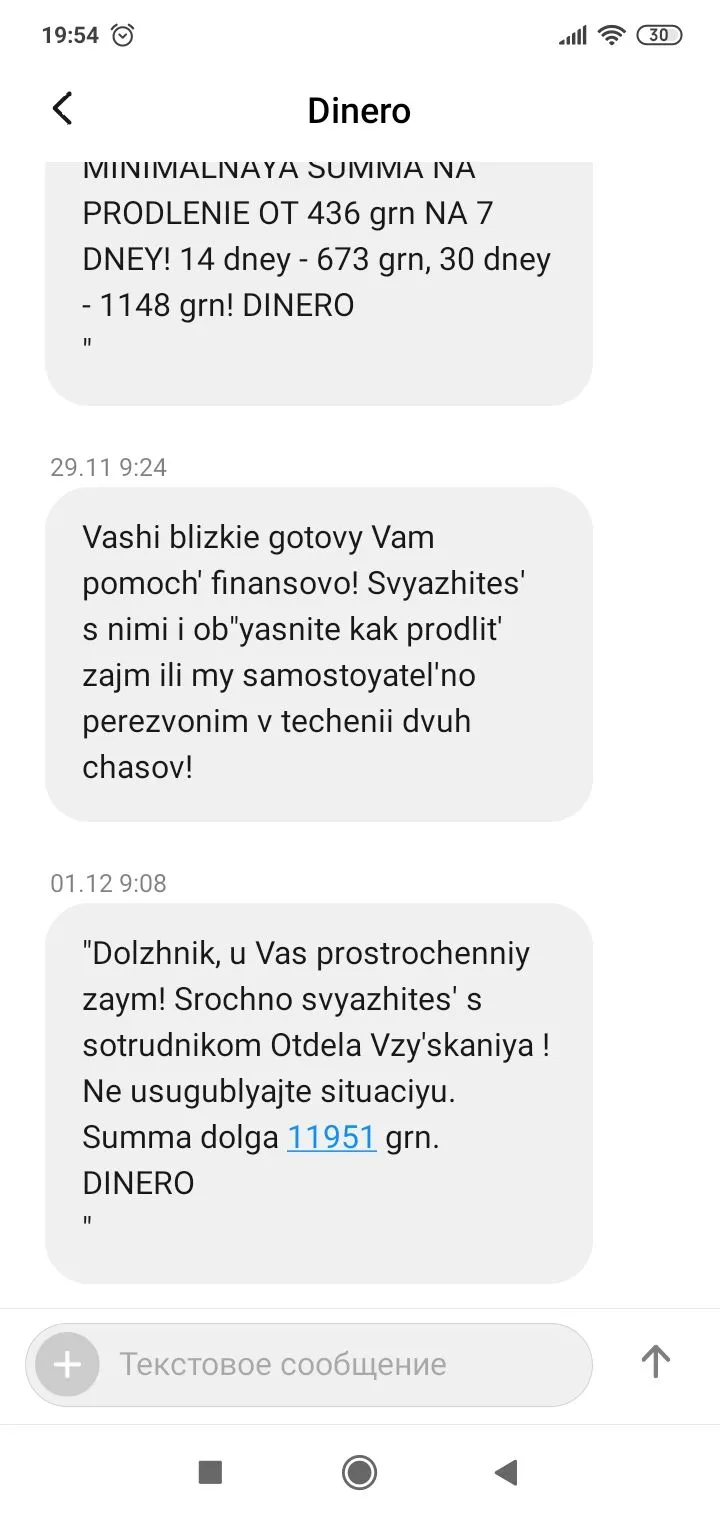Open the underlined 11951 link
Viewport: 720px width, 1520px height.
331,1137
